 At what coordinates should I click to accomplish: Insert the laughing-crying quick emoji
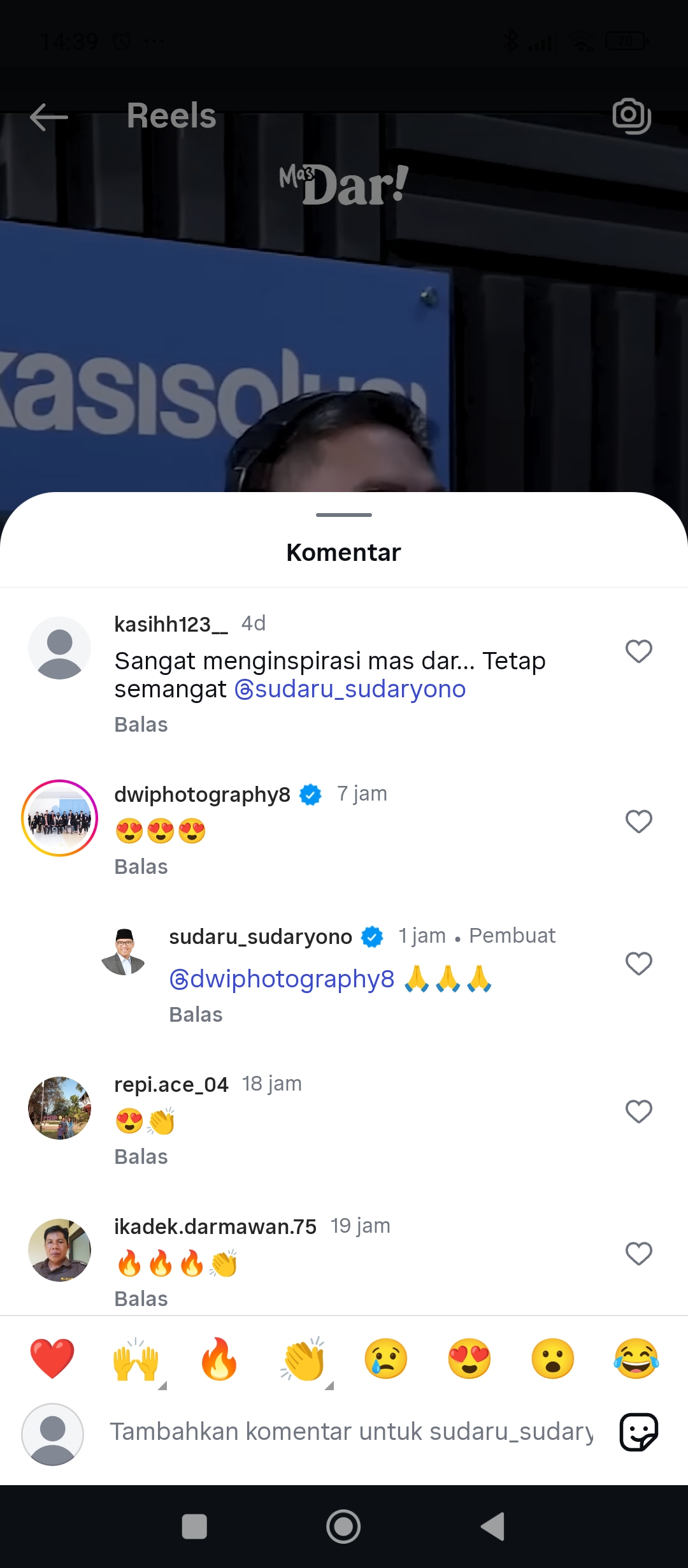point(636,1358)
